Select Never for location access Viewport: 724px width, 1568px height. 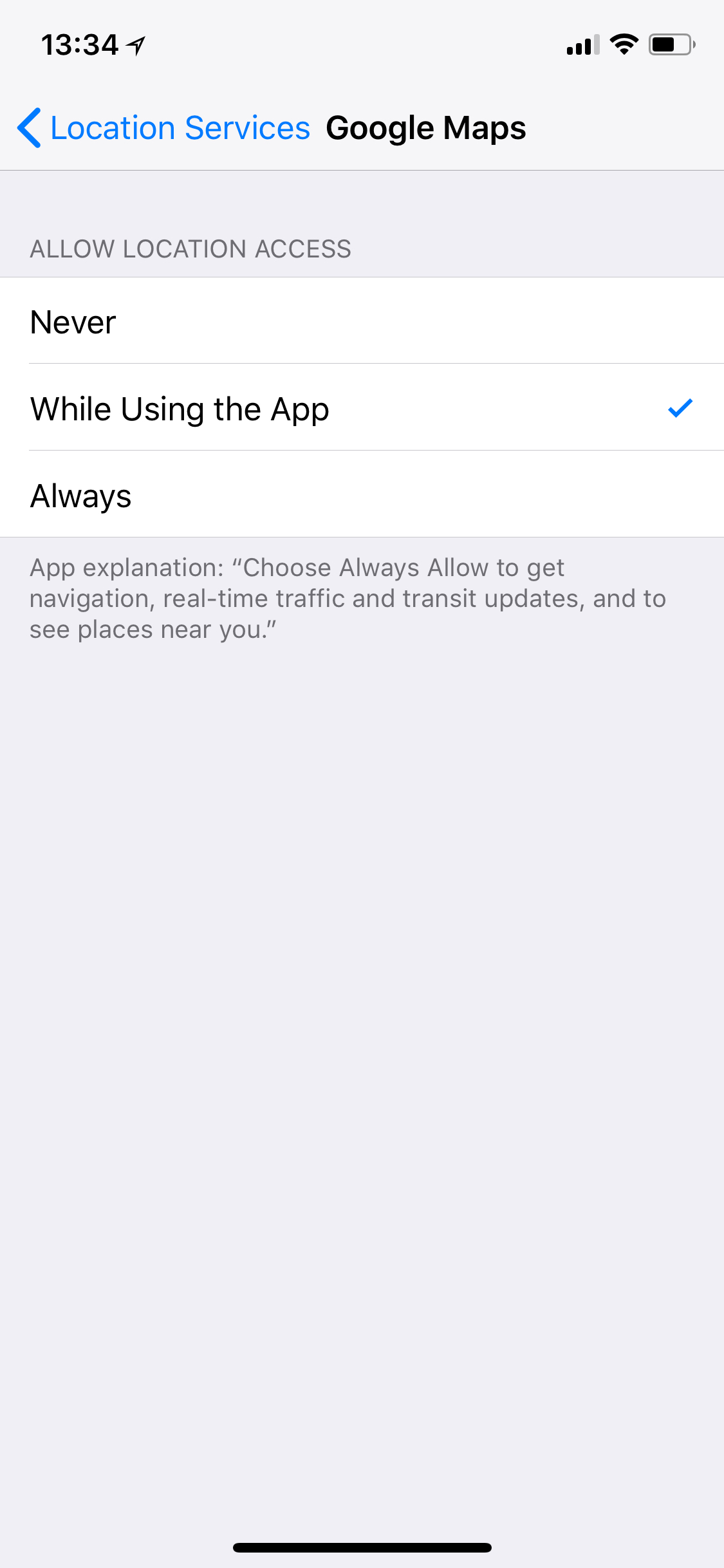[x=362, y=321]
